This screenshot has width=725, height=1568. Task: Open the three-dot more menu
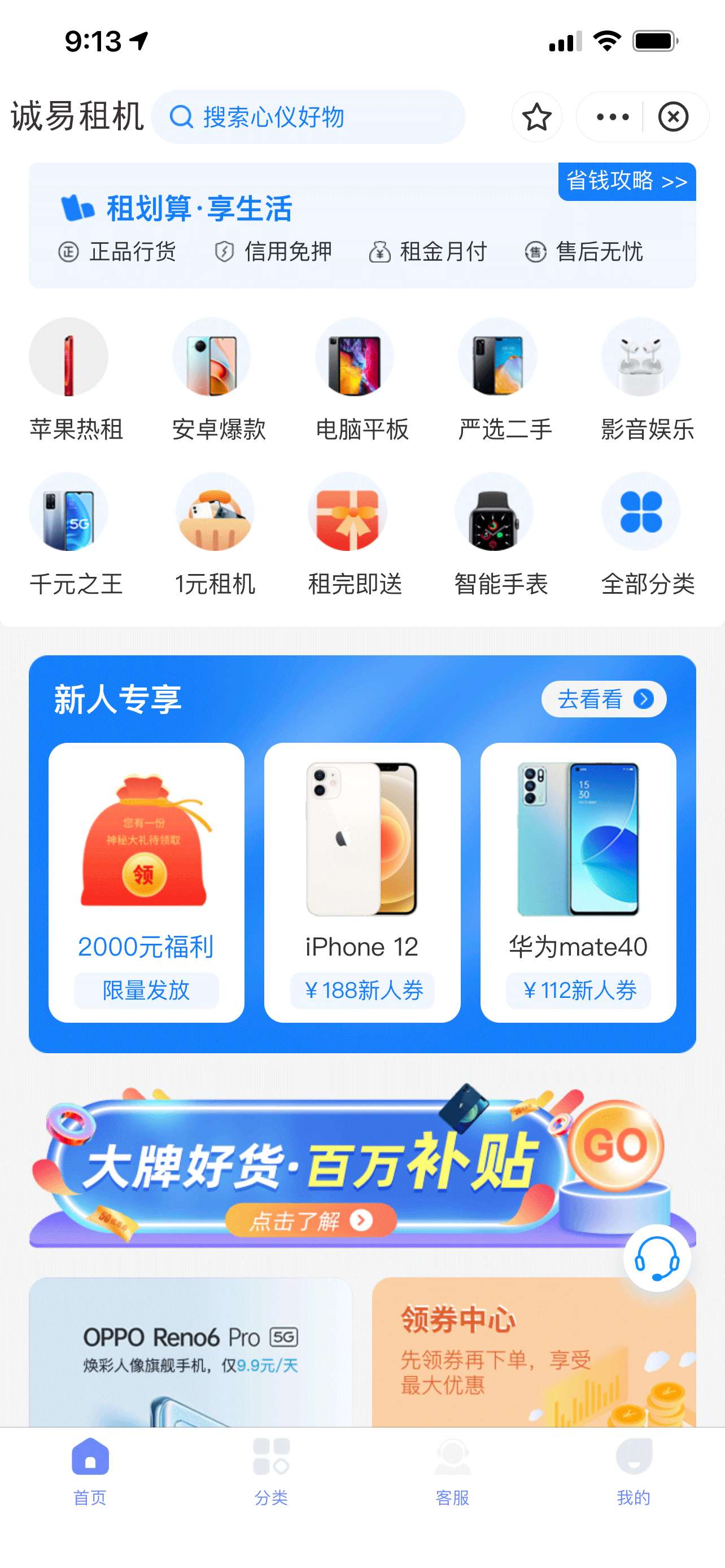click(x=612, y=117)
